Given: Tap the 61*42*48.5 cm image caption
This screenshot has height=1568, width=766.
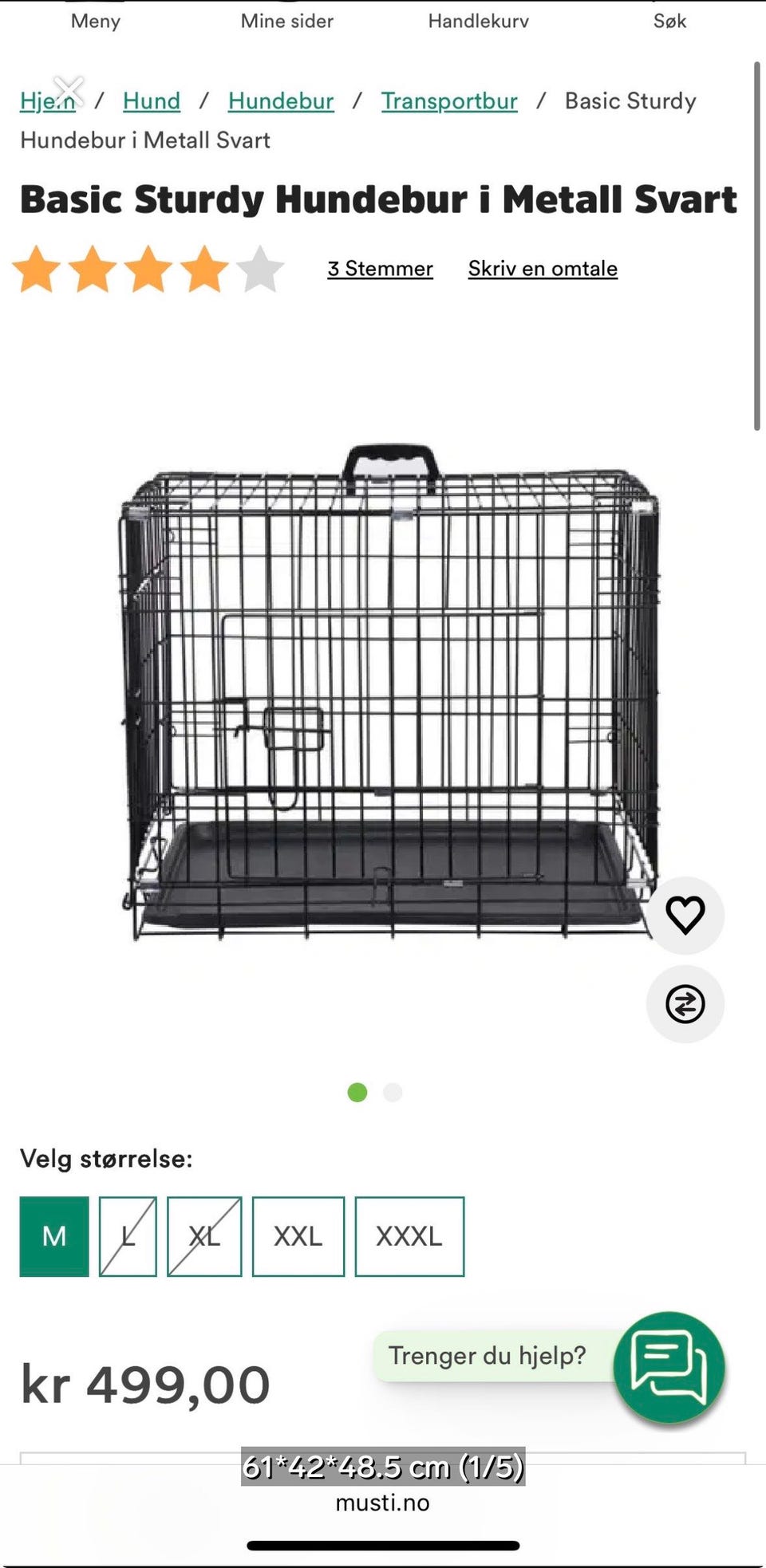Looking at the screenshot, I should click(382, 1467).
